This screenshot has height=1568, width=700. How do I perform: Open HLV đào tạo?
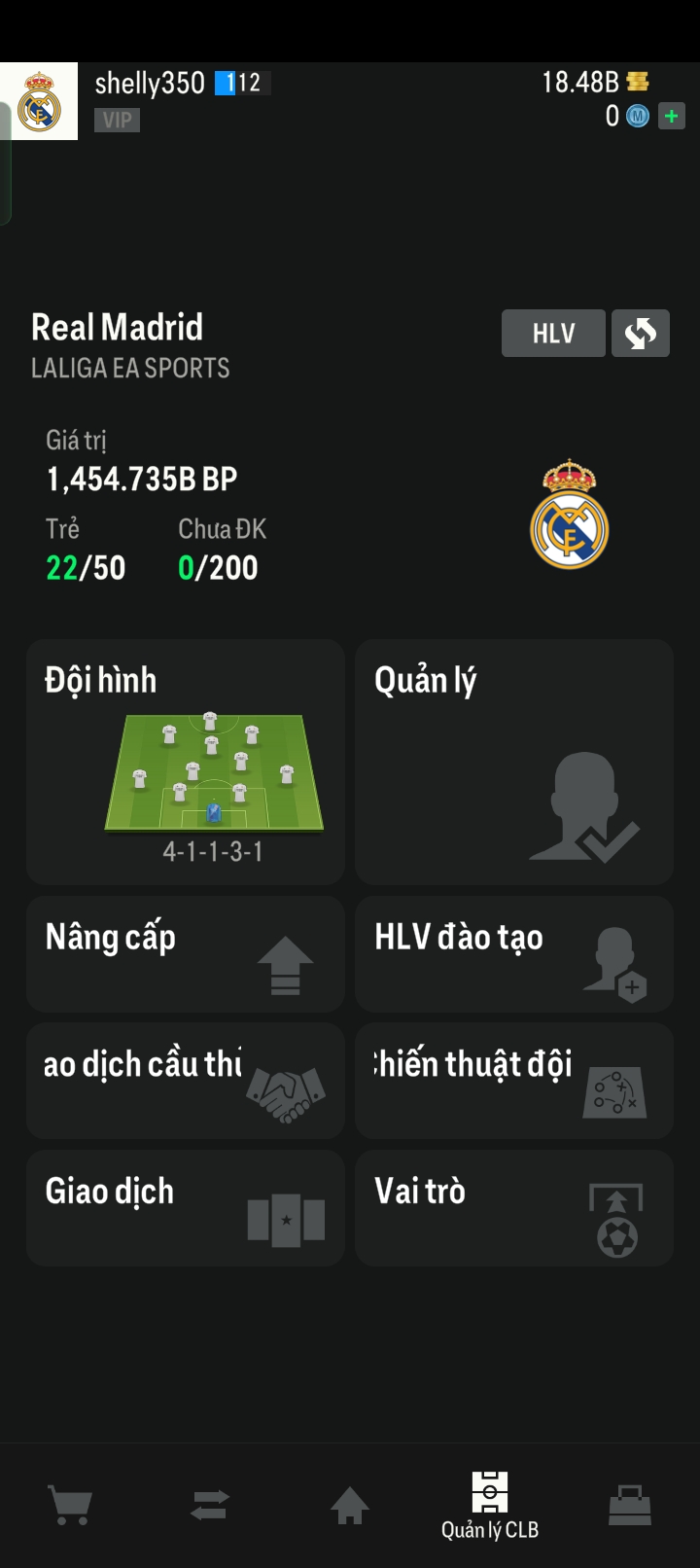pyautogui.click(x=513, y=954)
